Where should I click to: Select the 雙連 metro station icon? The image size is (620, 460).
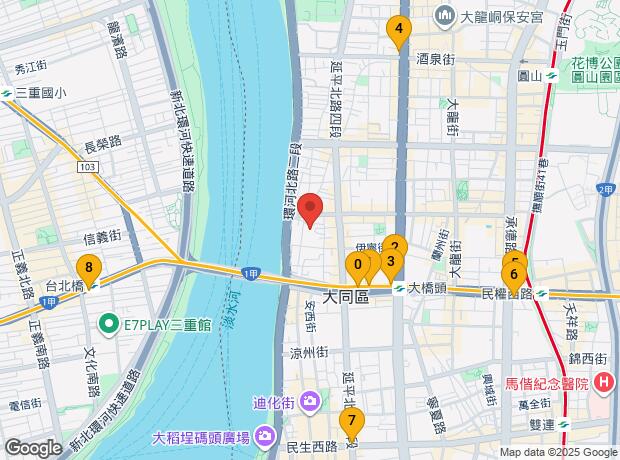[x=565, y=425]
